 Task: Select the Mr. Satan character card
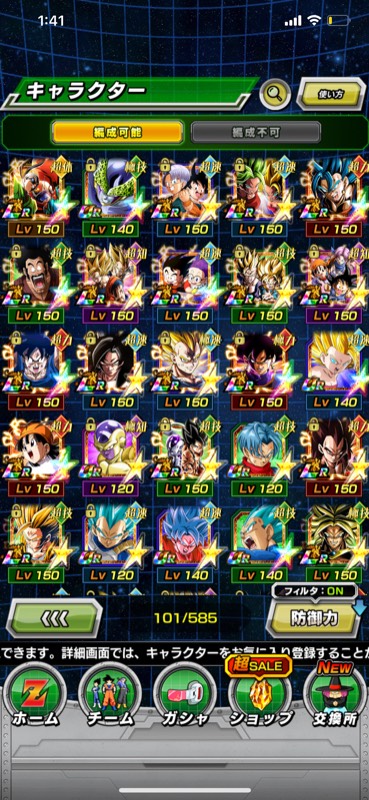36,283
